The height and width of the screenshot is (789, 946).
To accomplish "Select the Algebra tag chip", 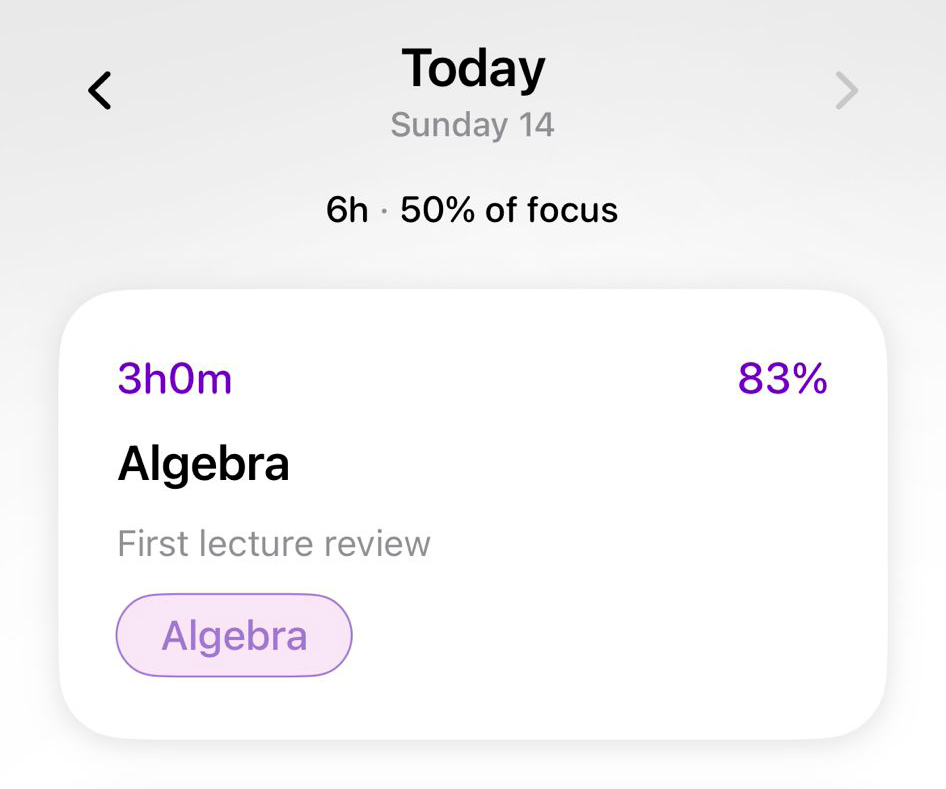I will point(234,636).
